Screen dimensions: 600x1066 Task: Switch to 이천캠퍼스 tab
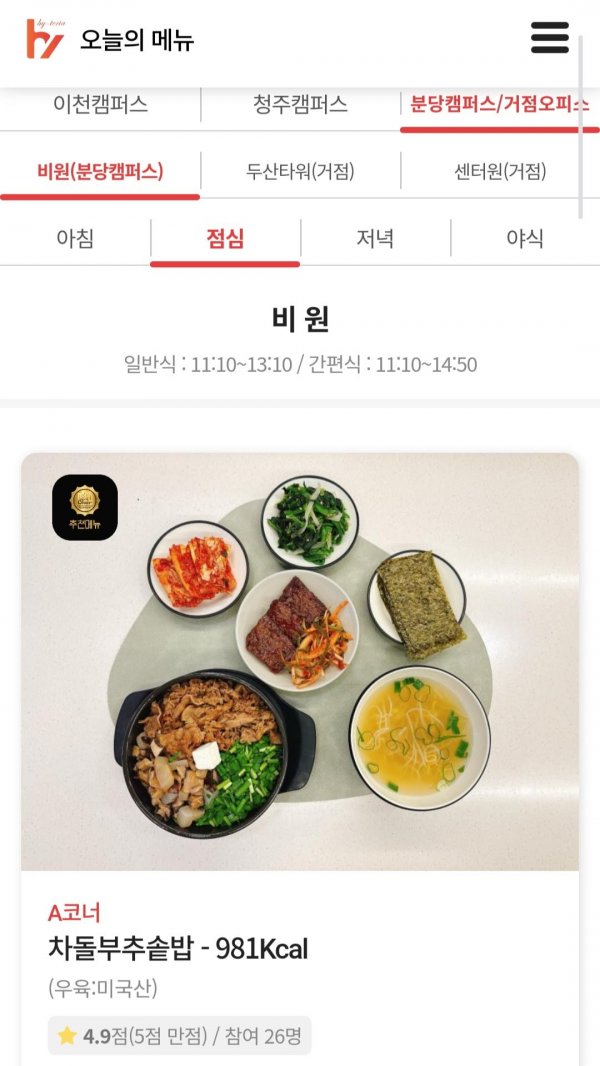100,104
